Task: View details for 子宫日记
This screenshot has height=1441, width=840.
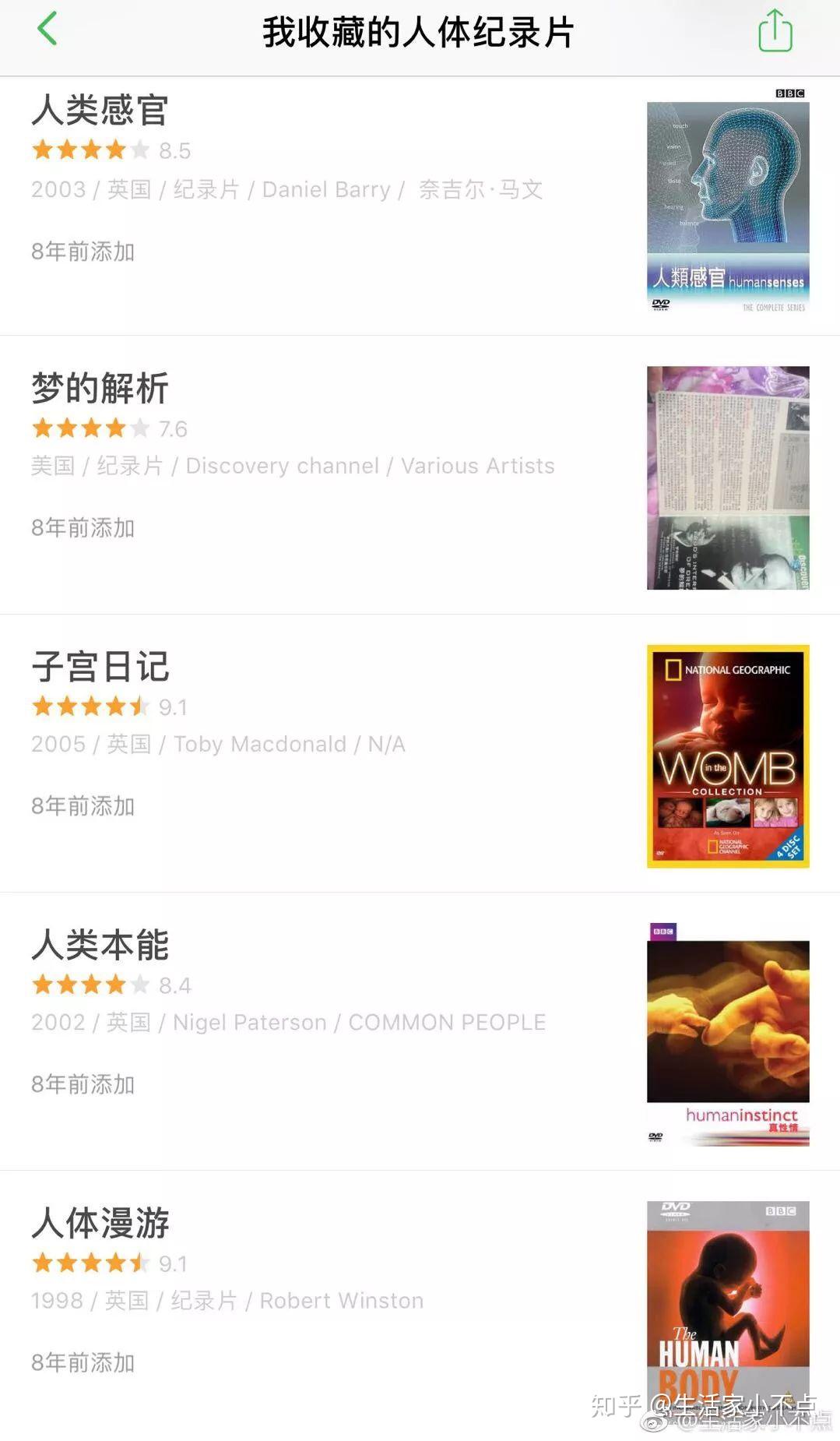Action: pyautogui.click(x=100, y=667)
